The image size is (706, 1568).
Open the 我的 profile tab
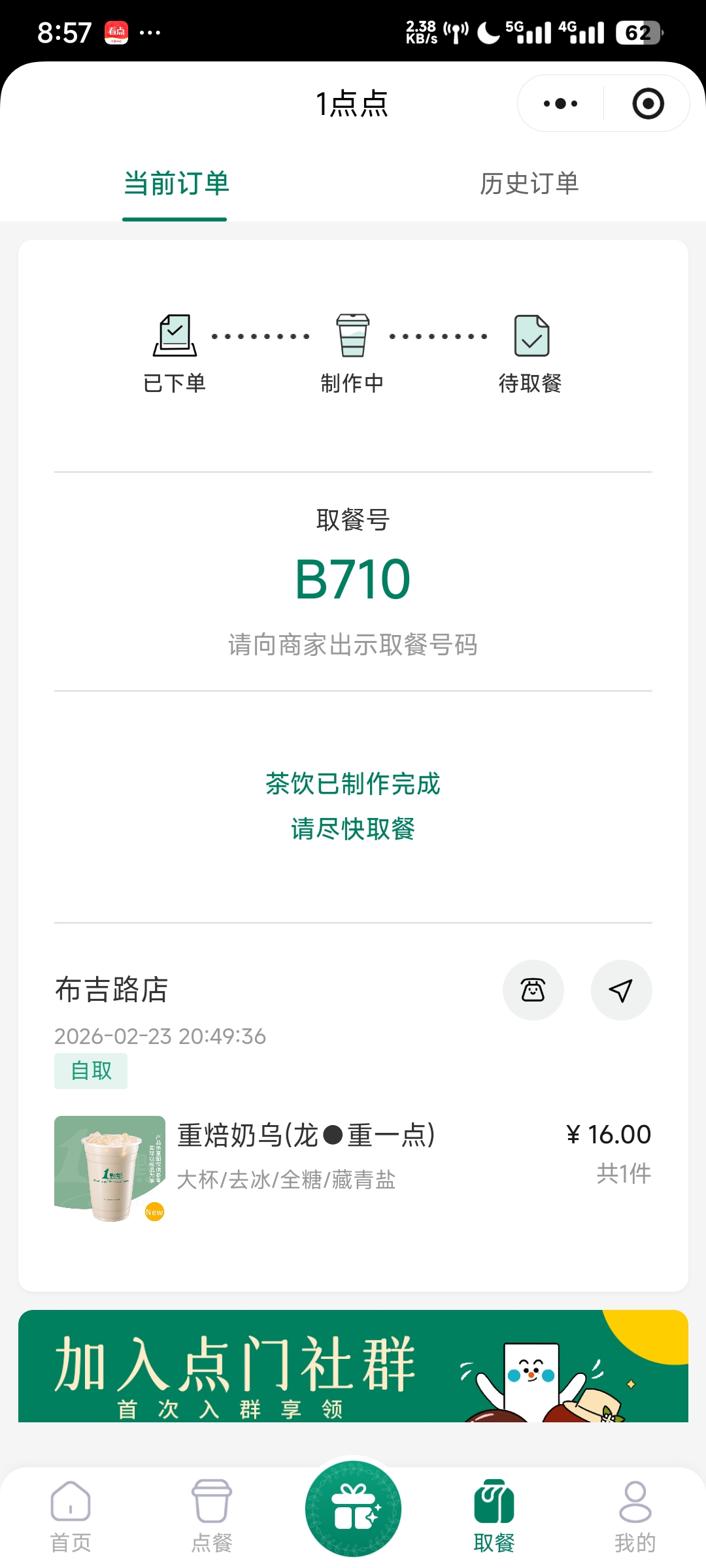(635, 1516)
